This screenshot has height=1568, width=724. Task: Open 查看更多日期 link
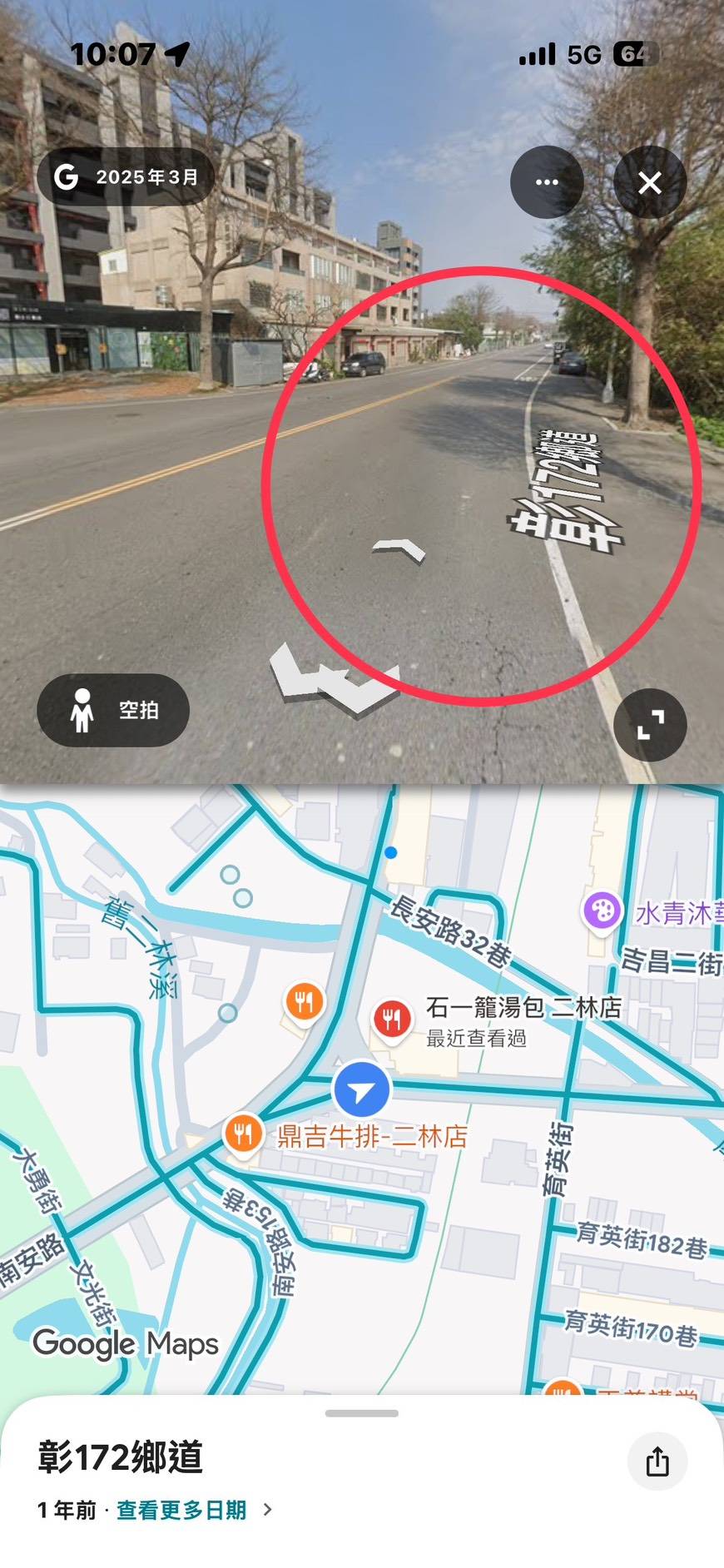coord(181,1510)
